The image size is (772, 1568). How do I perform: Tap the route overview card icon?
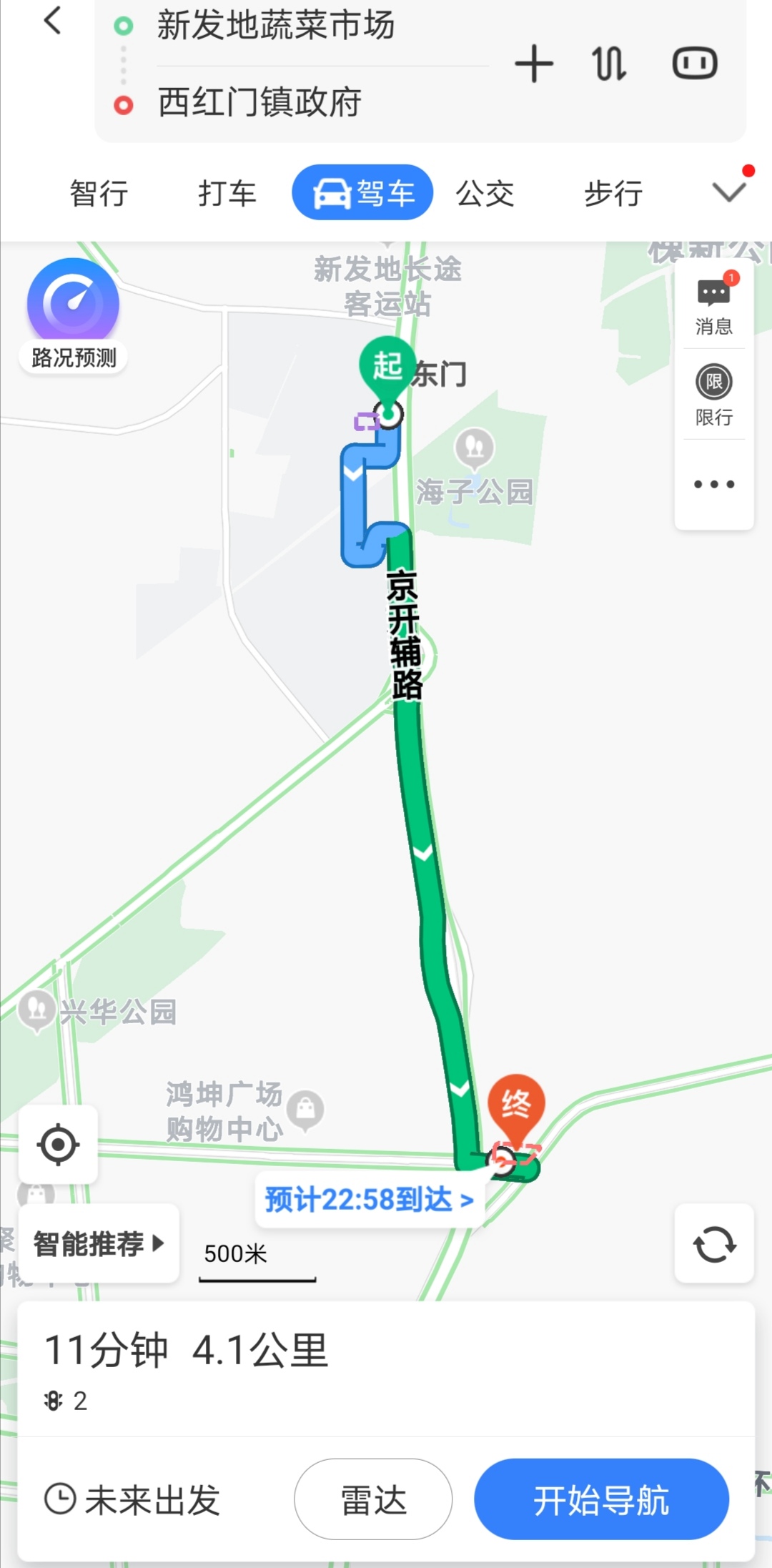pos(693,62)
